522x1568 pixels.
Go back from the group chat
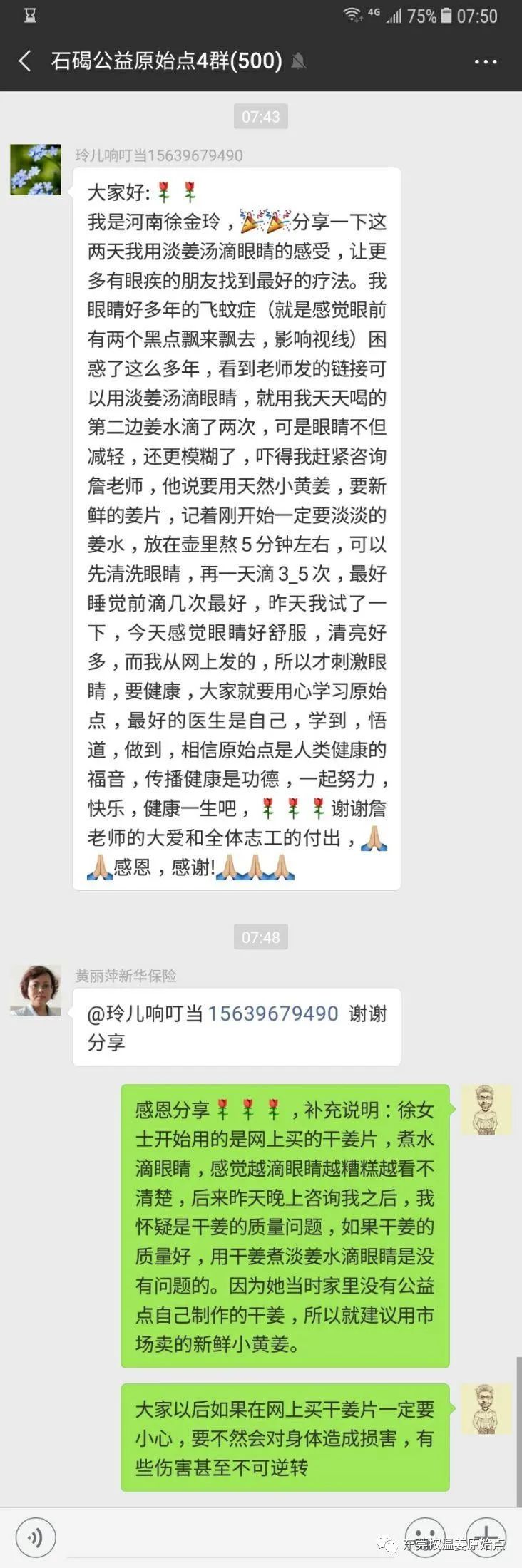pos(25,61)
